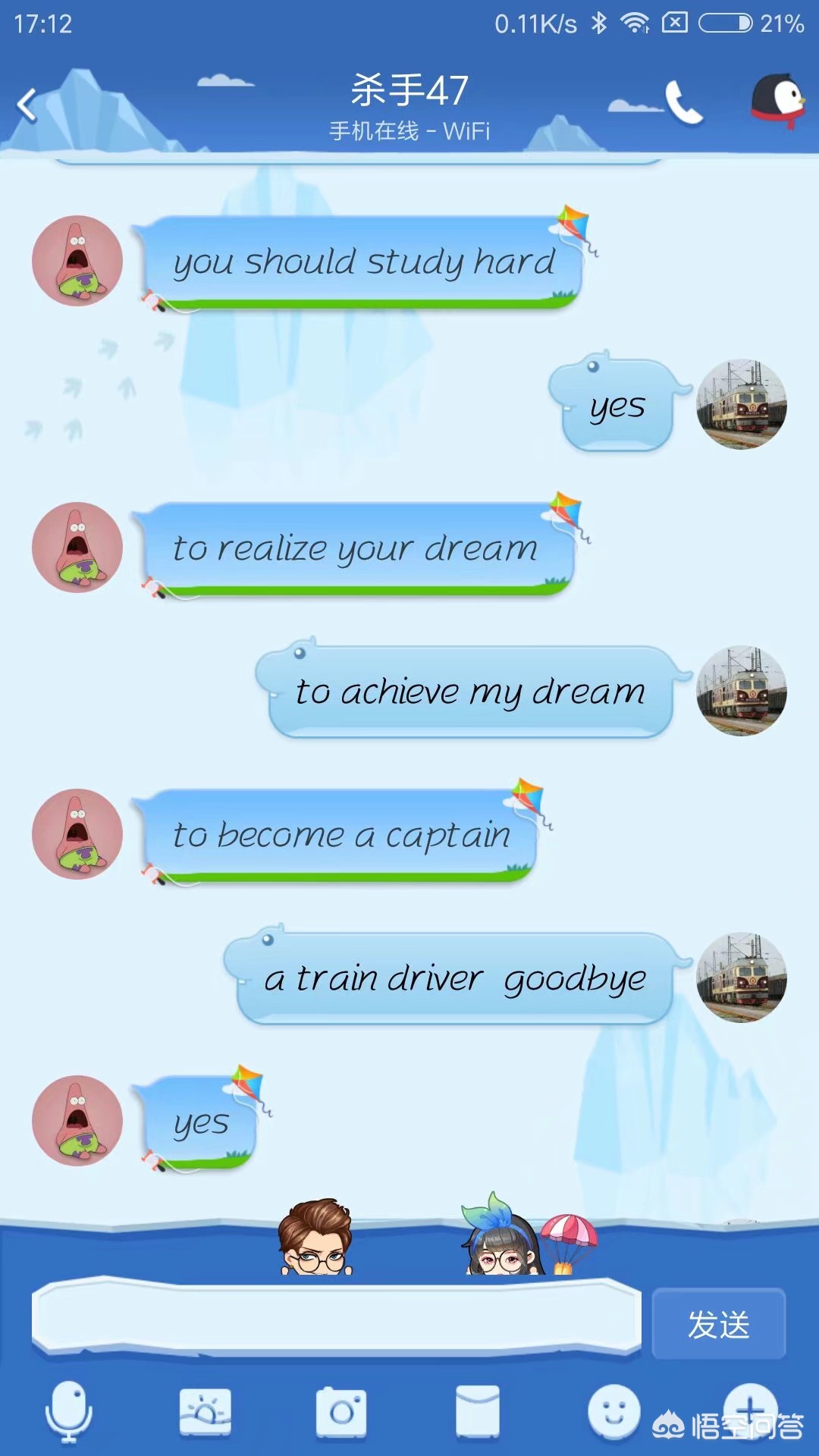The height and width of the screenshot is (1456, 819).
Task: Record a voice message with the microphone
Action: [69, 1411]
